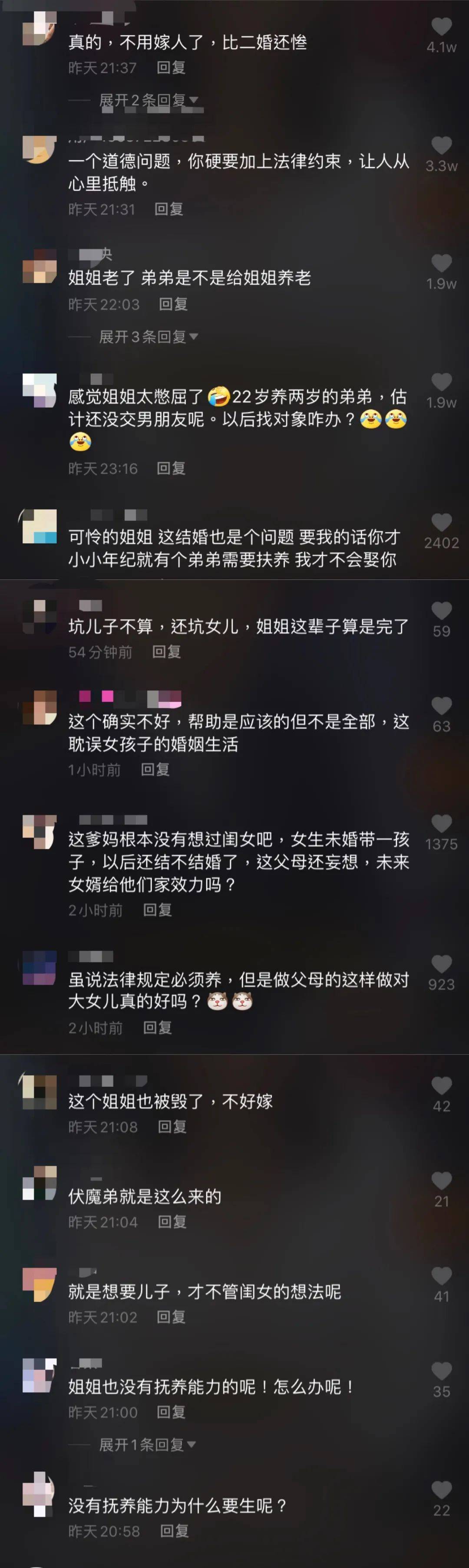Like the '可怜的姐姐' comment
Image resolution: width=469 pixels, height=1568 pixels.
pos(441,522)
